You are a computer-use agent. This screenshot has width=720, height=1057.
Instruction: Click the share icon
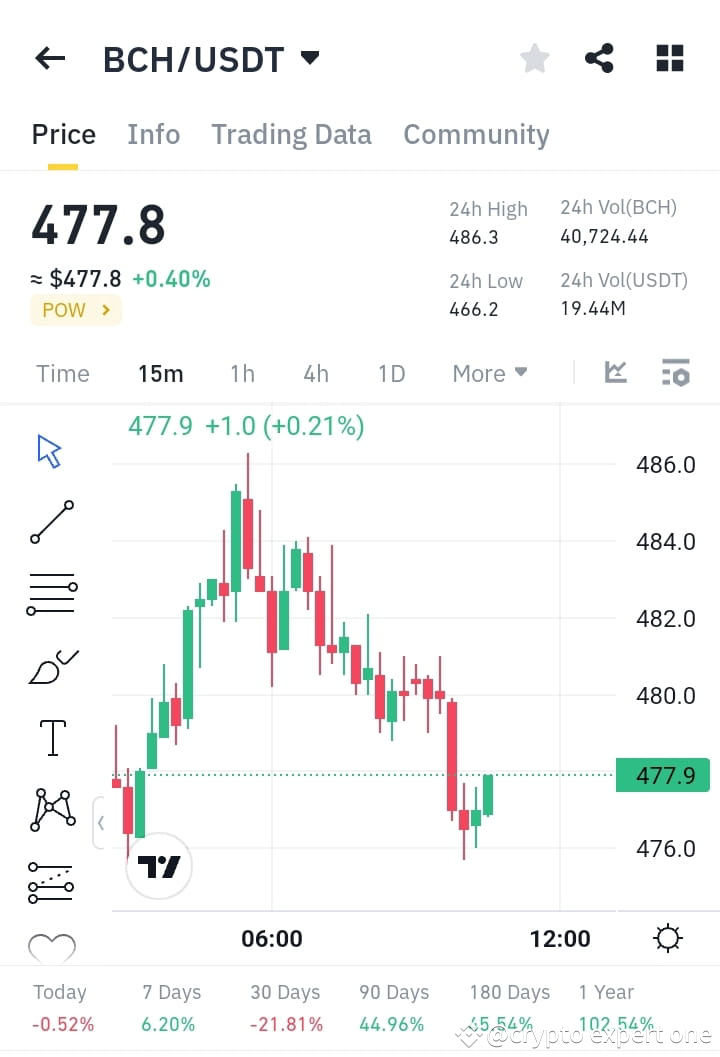tap(599, 58)
